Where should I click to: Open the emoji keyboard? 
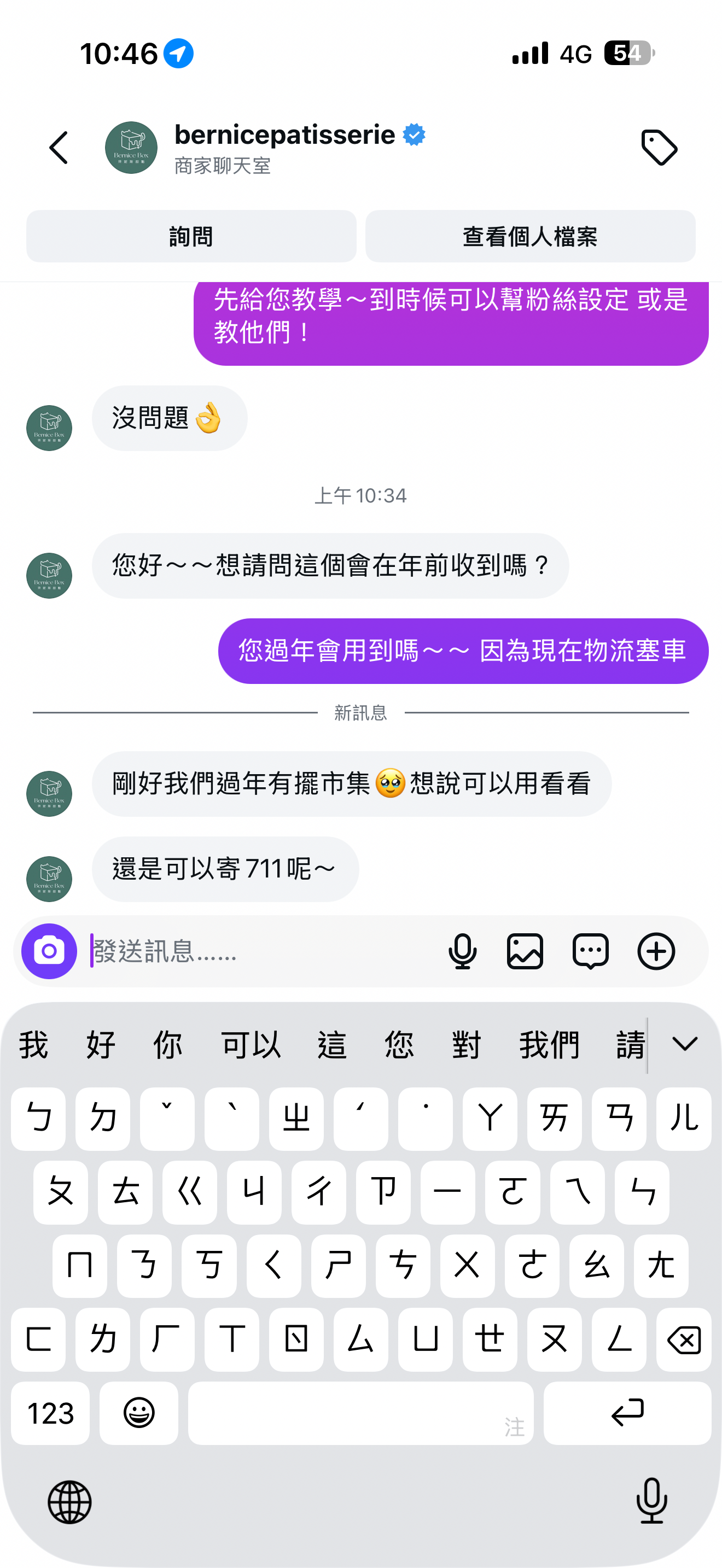click(139, 1413)
